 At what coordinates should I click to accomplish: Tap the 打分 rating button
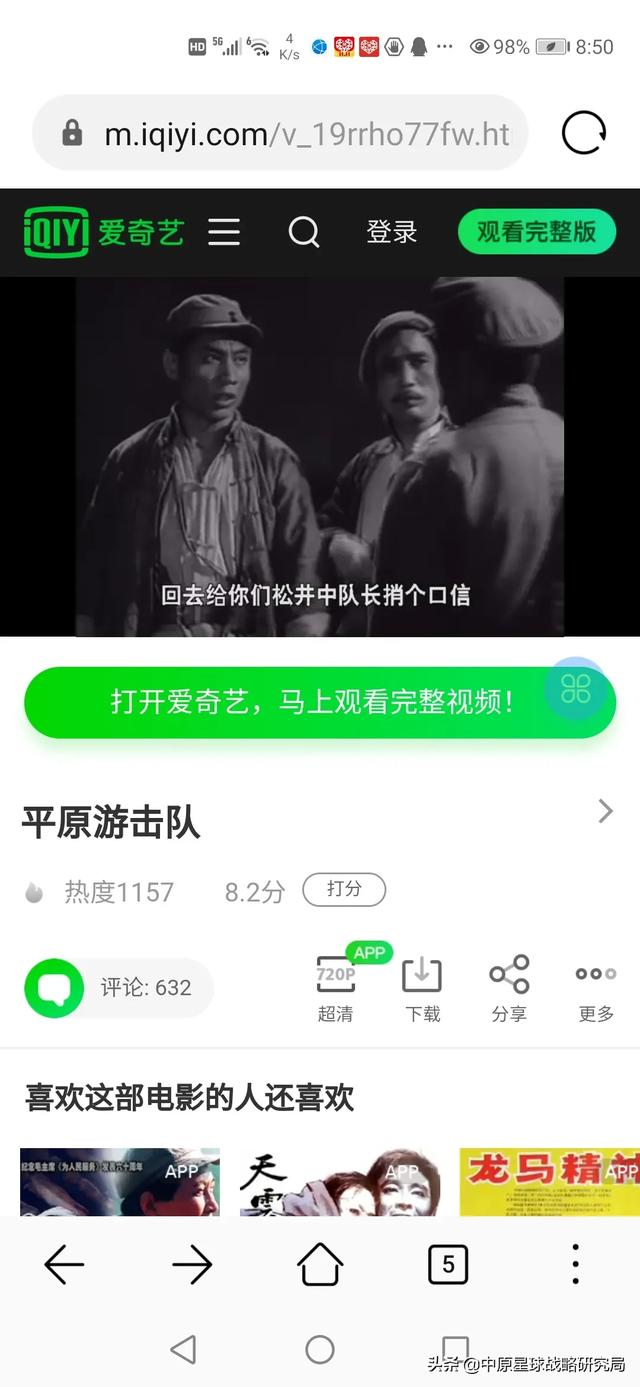[344, 889]
